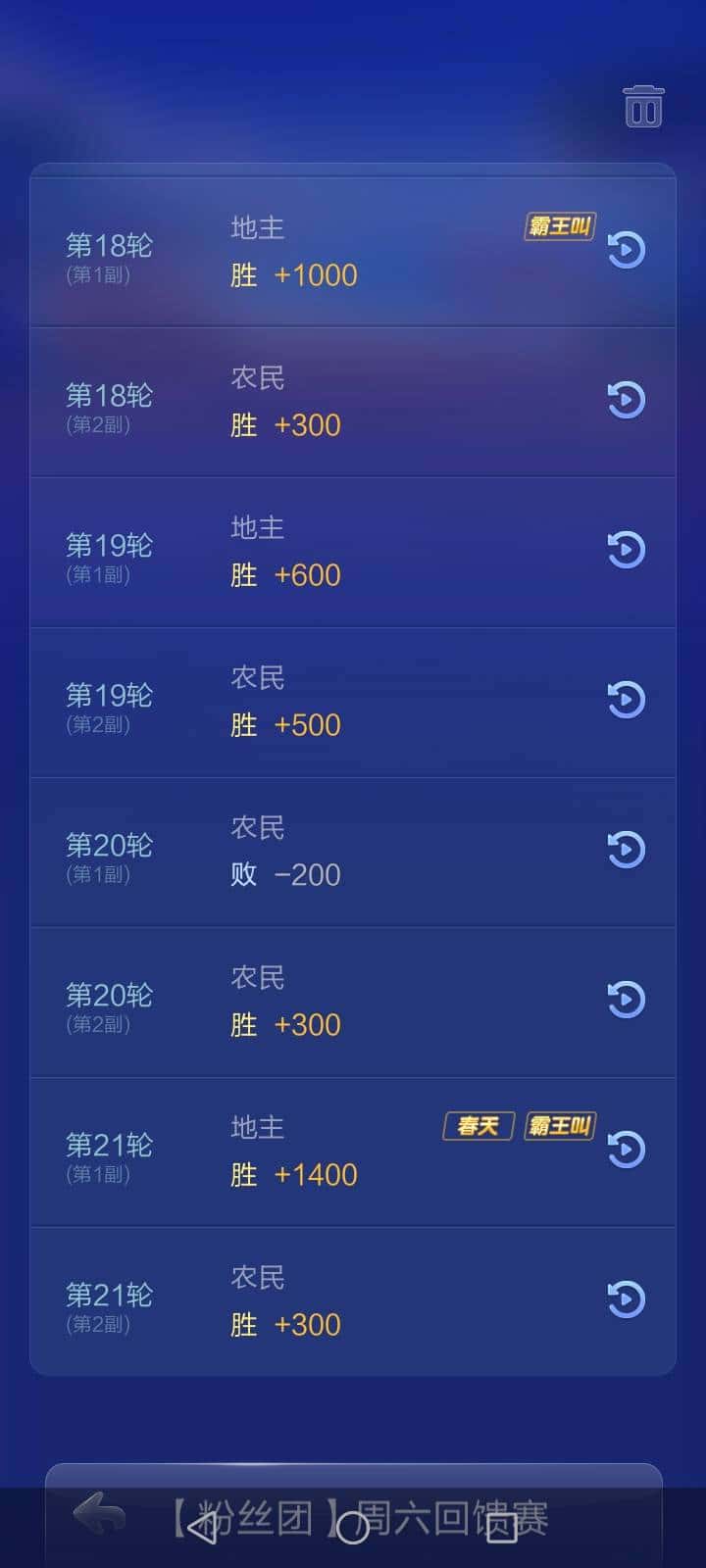
Task: Replay the round 20 game 2 match
Action: tap(627, 1000)
